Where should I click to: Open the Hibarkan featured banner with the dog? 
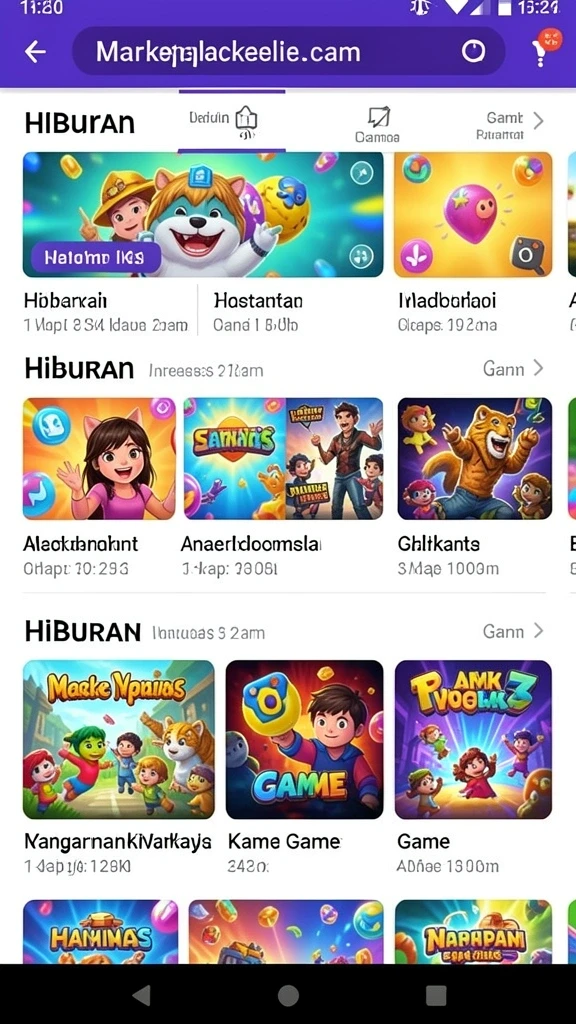click(203, 215)
